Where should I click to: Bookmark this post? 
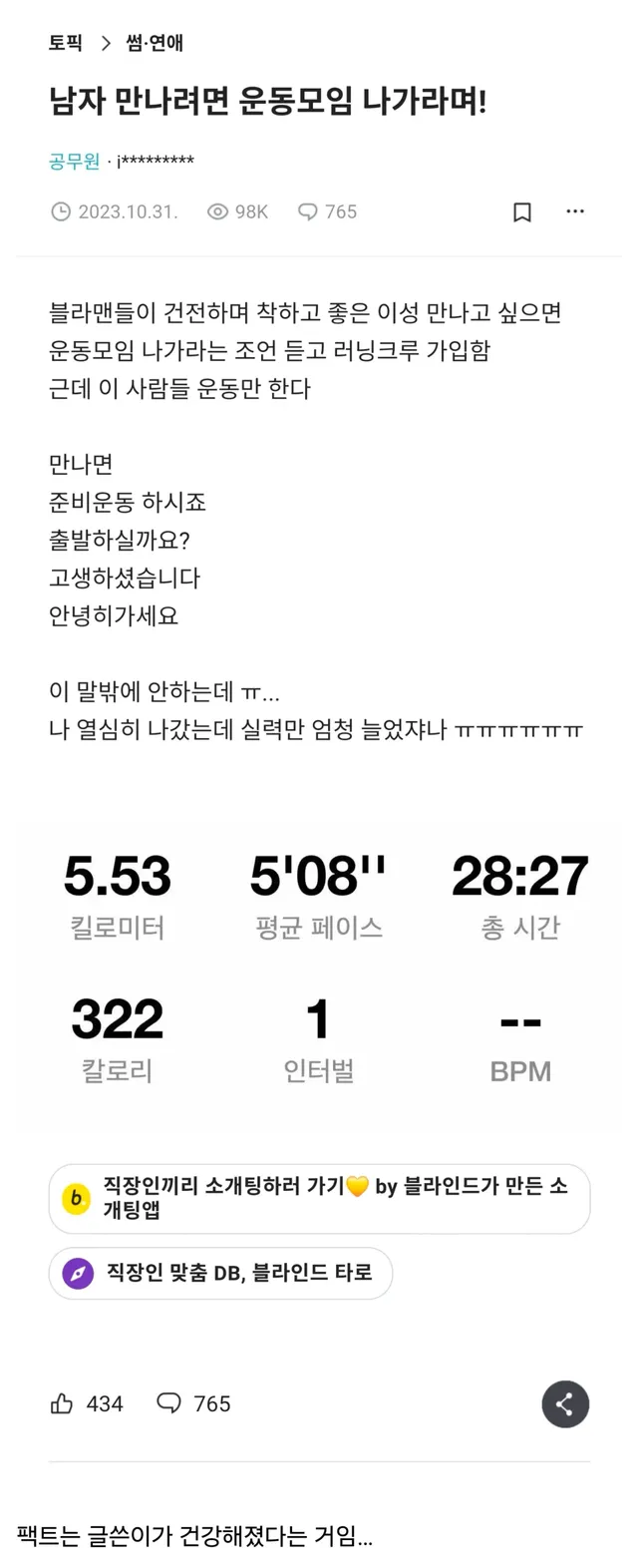522,212
